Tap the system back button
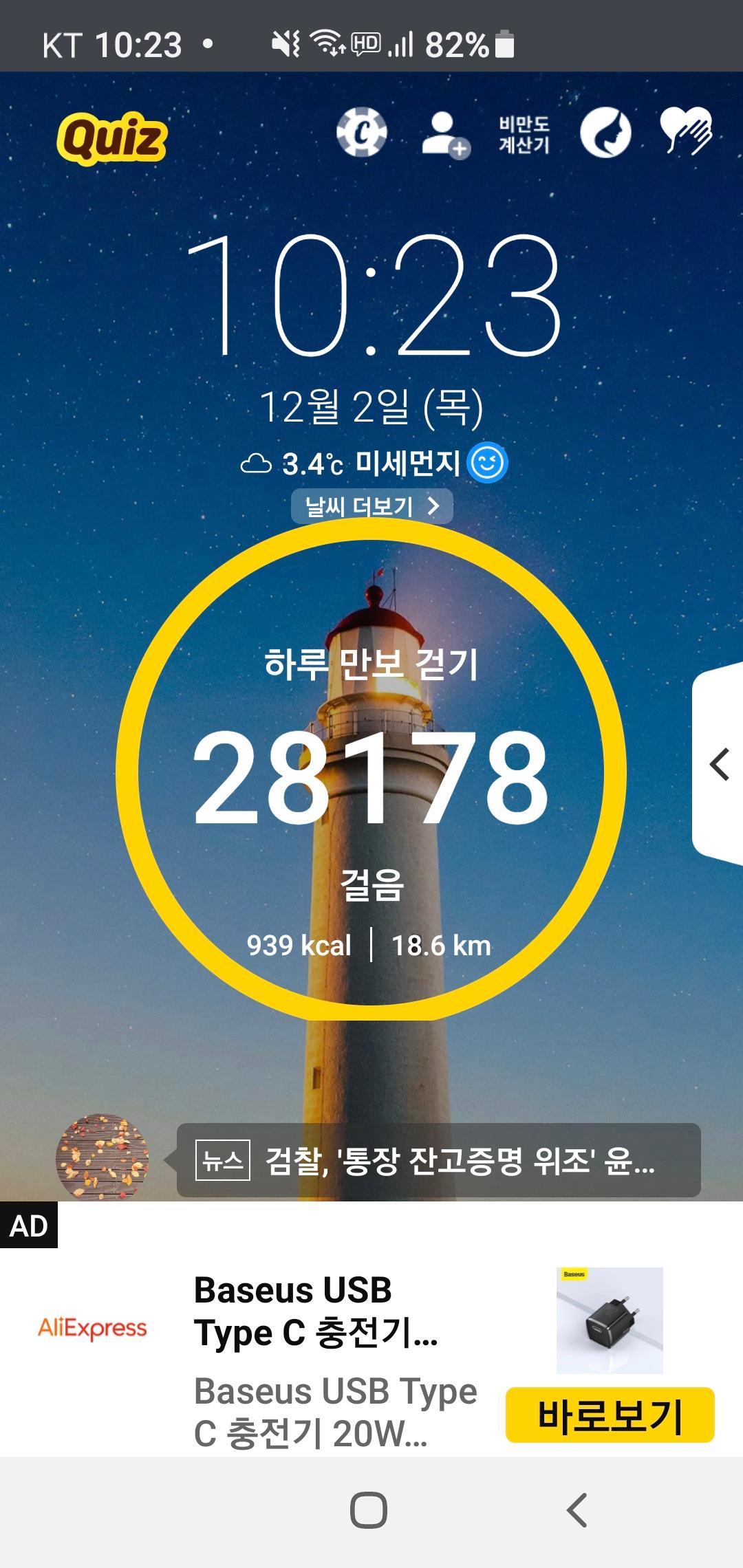Screen dimensions: 743x1568 (577, 1511)
